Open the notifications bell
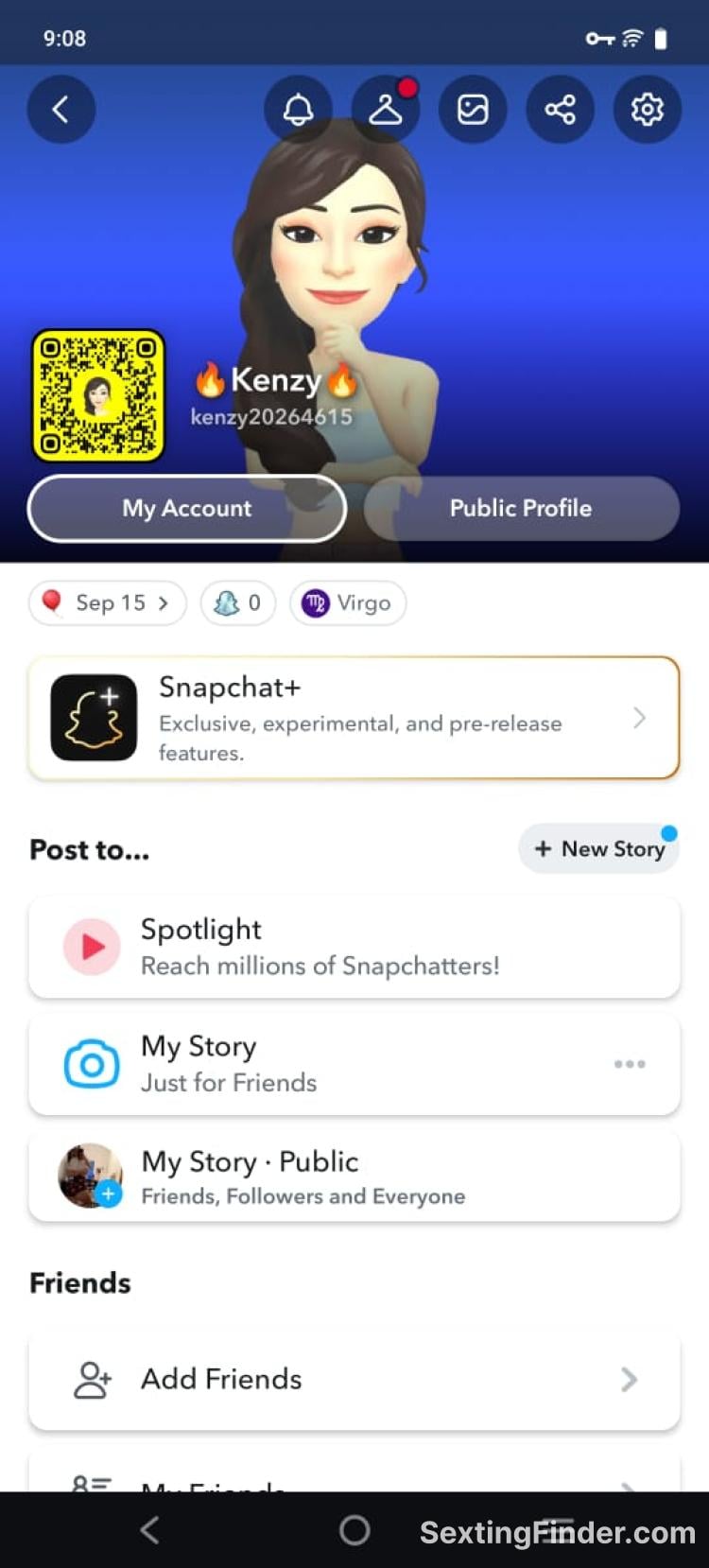The height and width of the screenshot is (1568, 709). pyautogui.click(x=298, y=110)
